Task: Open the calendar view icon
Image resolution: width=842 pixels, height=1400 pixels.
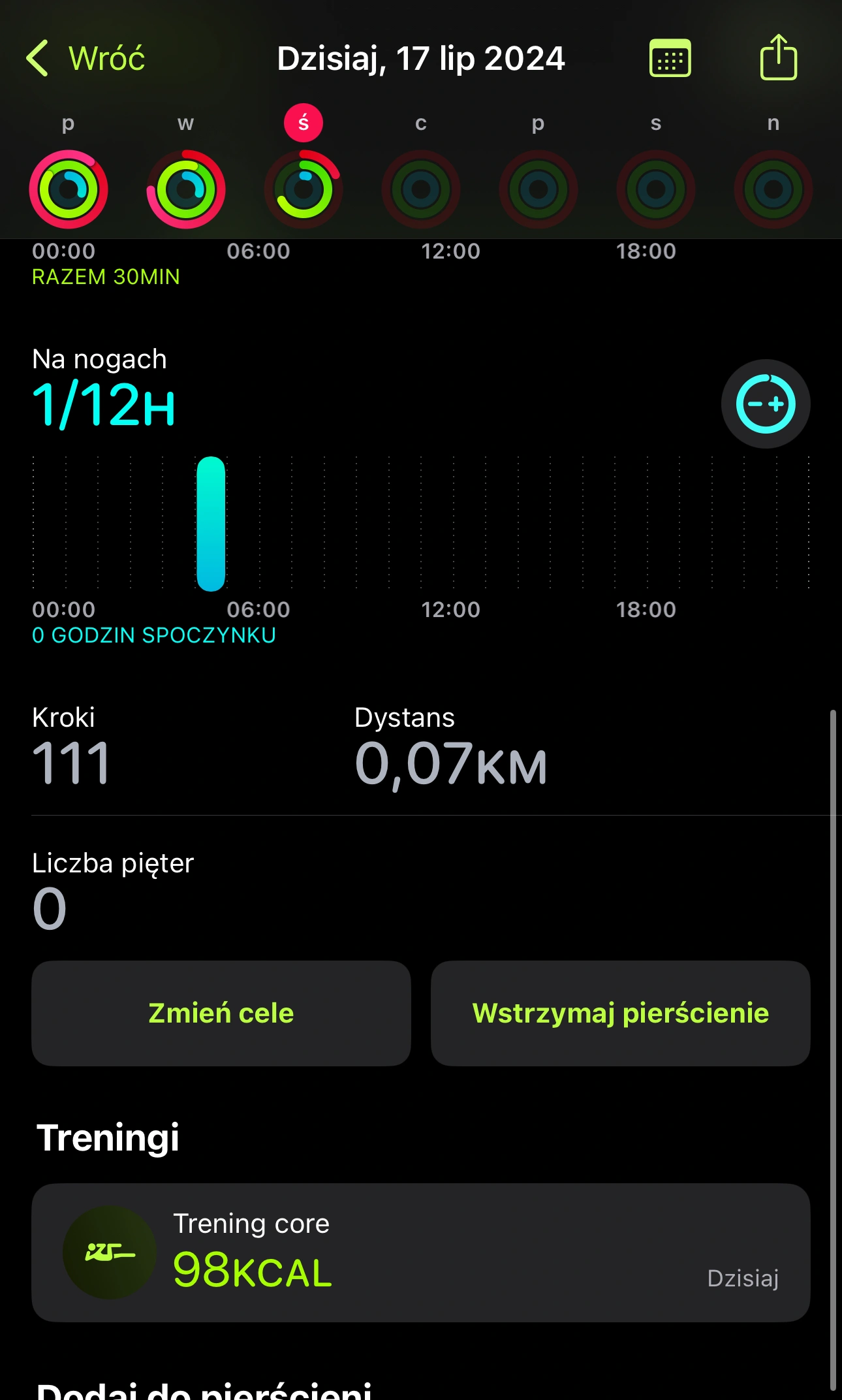Action: pyautogui.click(x=670, y=58)
